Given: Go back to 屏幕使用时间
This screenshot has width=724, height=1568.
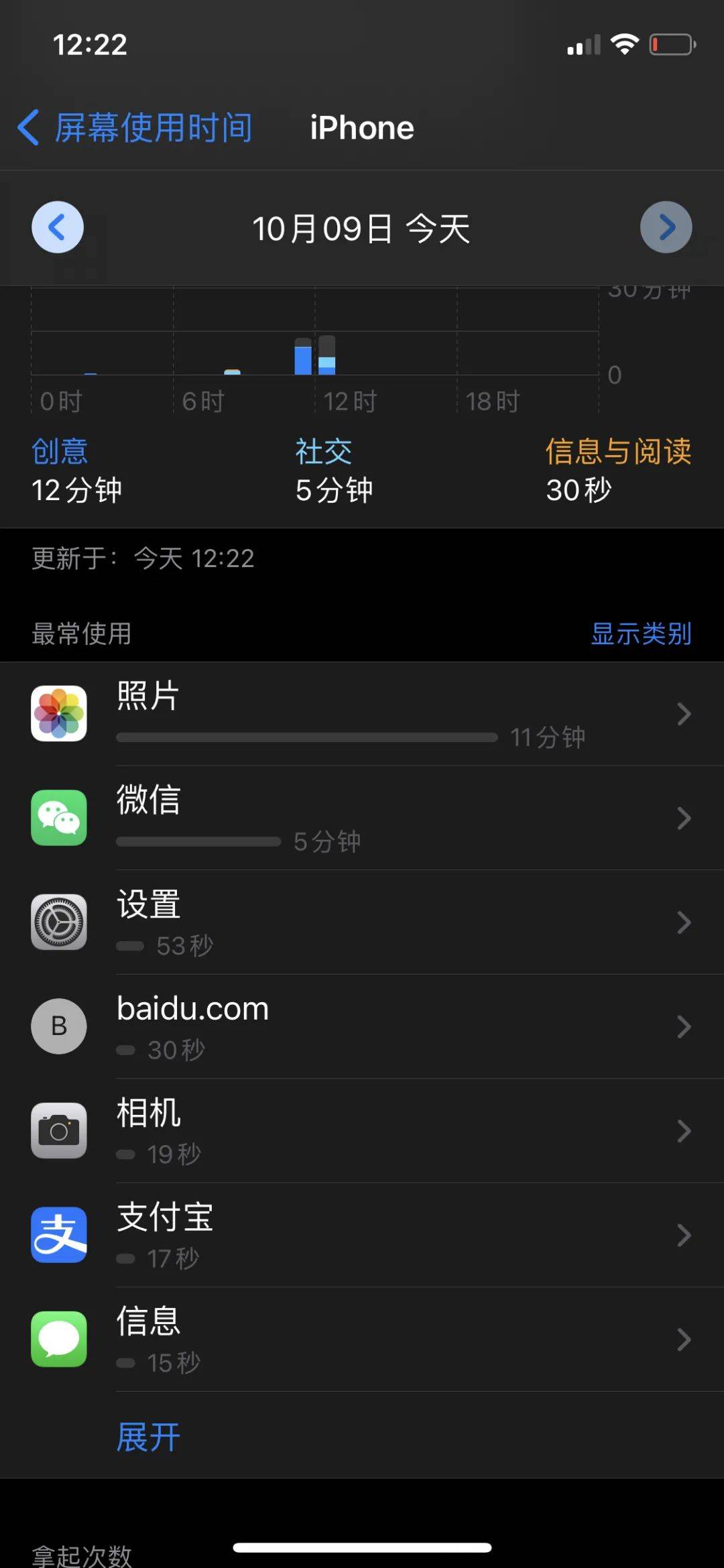Looking at the screenshot, I should (134, 127).
